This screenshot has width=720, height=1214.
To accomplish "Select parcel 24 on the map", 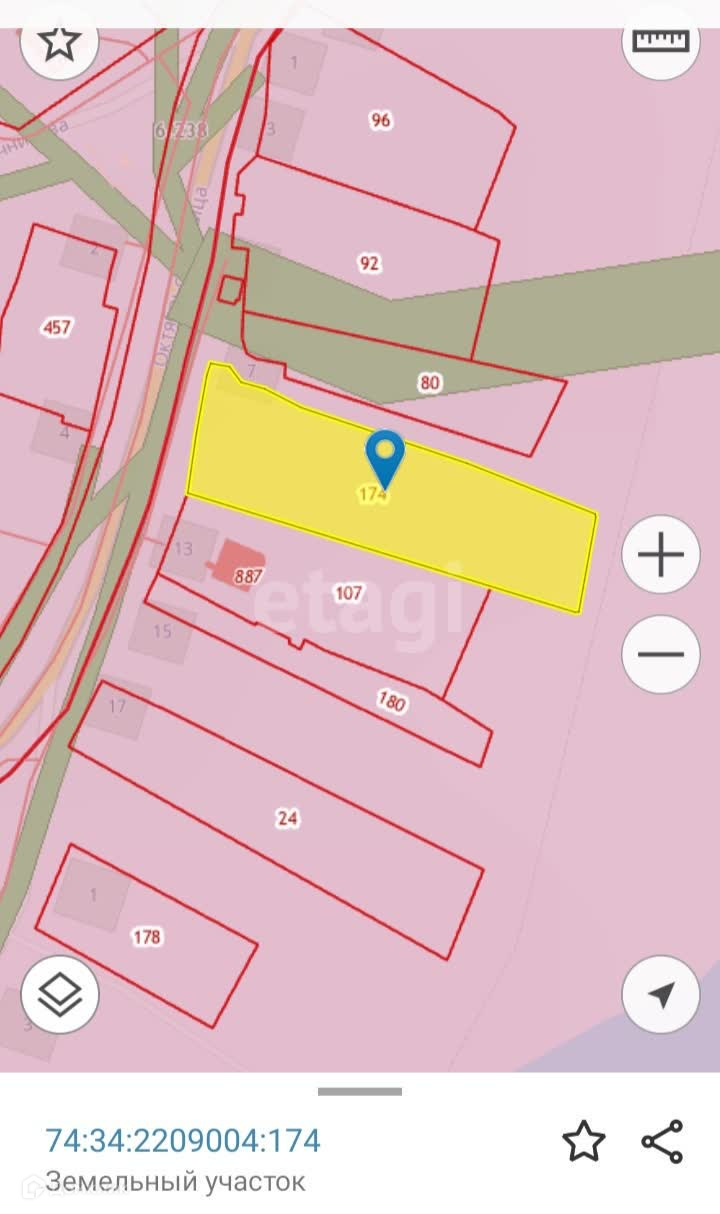I will tap(287, 818).
